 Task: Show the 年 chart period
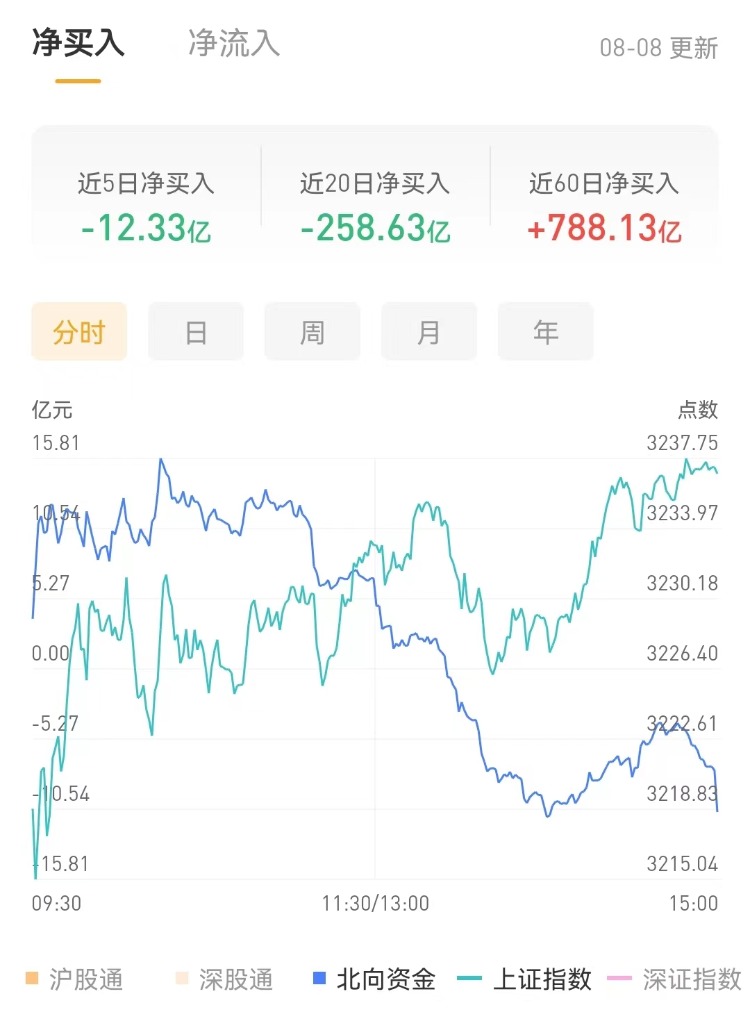545,332
